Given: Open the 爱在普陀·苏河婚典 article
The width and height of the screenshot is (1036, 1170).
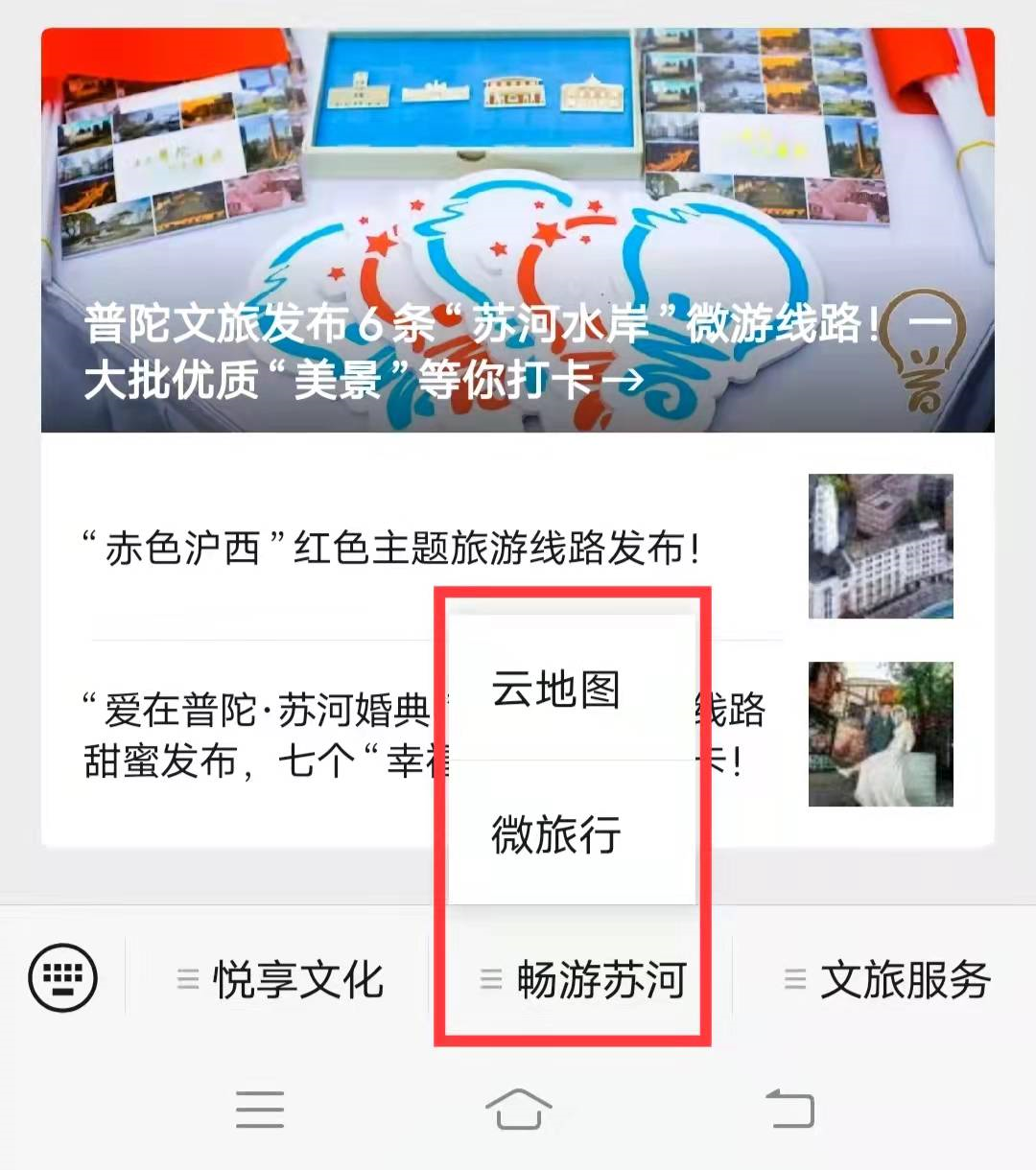Looking at the screenshot, I should (x=259, y=735).
